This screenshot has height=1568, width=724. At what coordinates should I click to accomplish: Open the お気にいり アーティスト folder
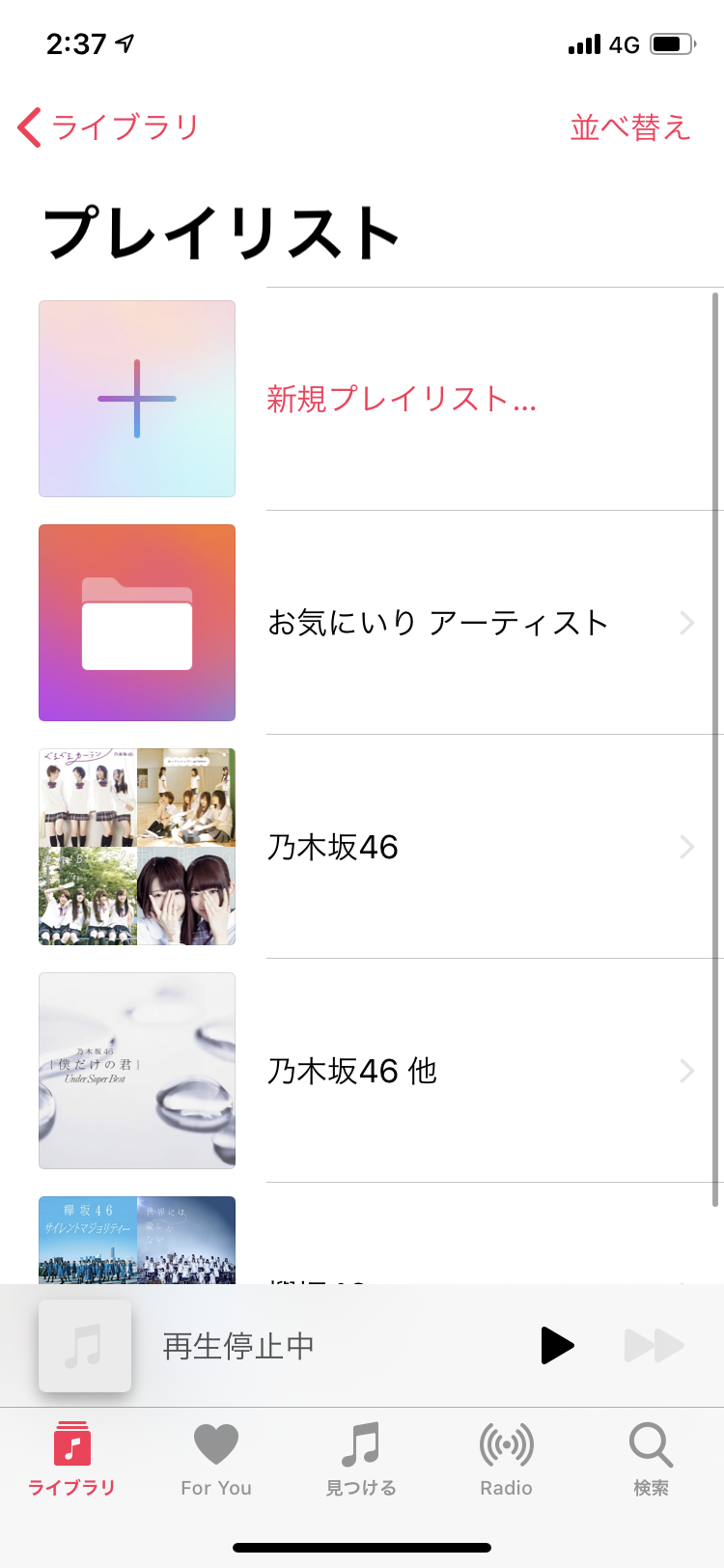[437, 623]
